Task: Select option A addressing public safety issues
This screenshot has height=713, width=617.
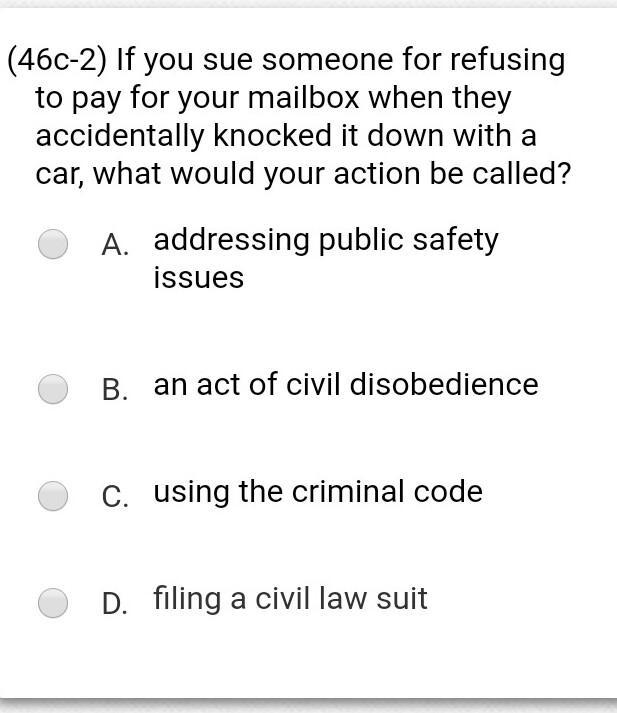Action: [x=53, y=244]
